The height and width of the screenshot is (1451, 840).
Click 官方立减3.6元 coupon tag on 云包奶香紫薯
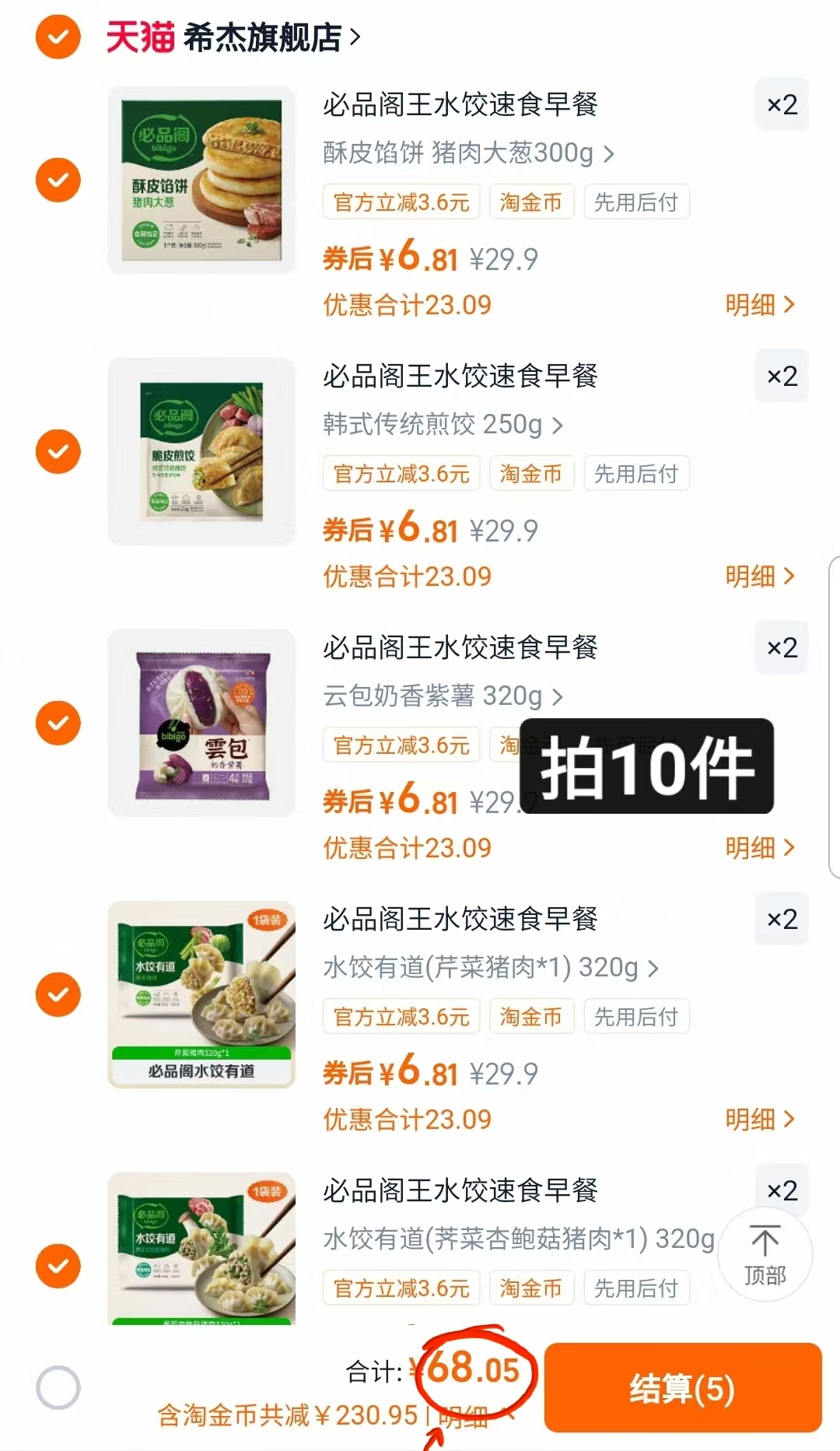click(x=401, y=745)
